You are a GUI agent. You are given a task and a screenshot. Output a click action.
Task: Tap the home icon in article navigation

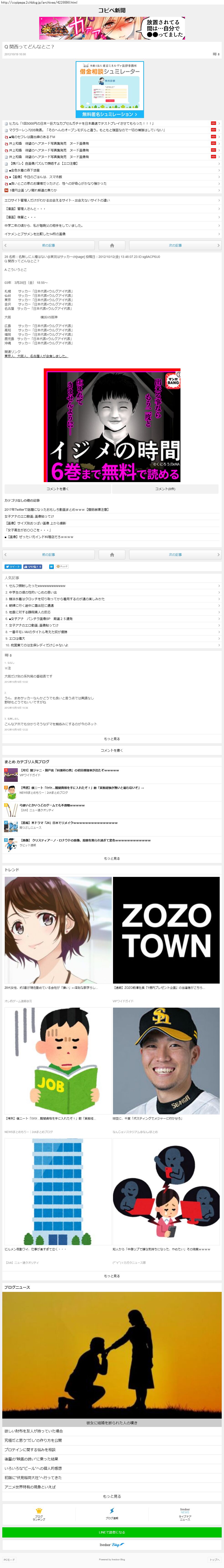112,245
